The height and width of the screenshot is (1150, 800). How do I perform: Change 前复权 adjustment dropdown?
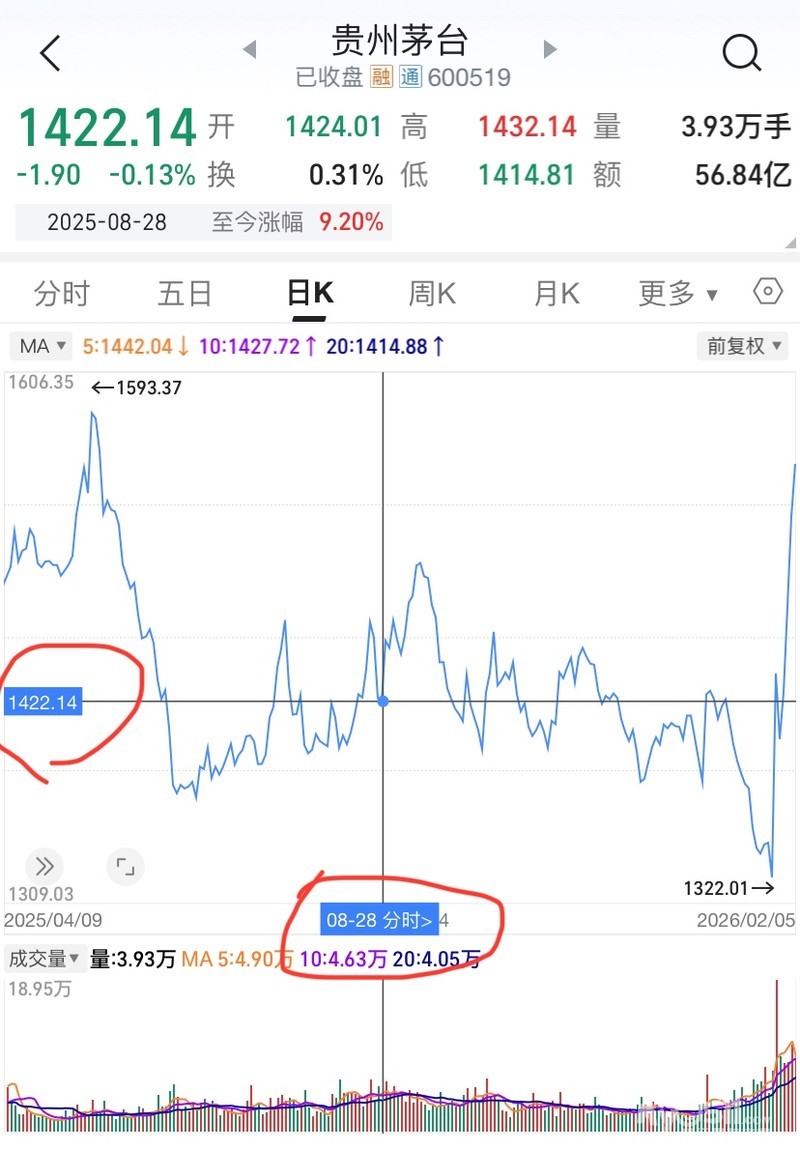coord(742,346)
